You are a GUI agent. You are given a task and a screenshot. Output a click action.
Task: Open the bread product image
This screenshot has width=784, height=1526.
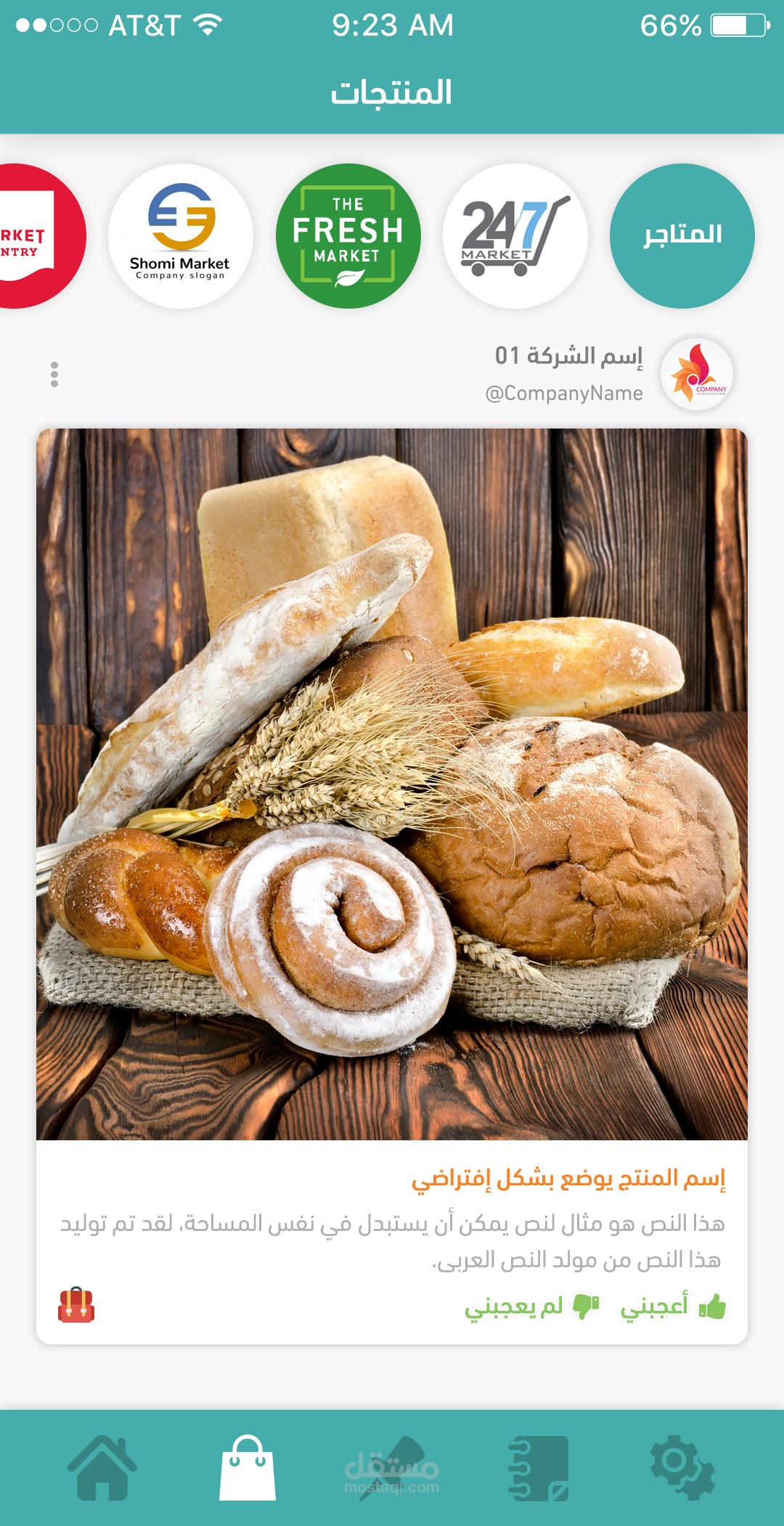(x=392, y=784)
